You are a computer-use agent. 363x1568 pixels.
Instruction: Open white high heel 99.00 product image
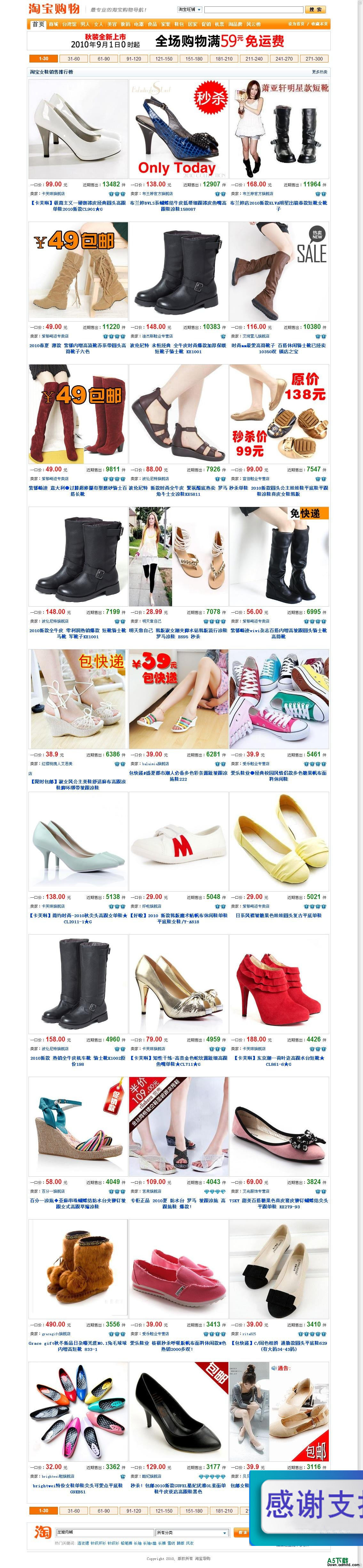click(x=78, y=129)
